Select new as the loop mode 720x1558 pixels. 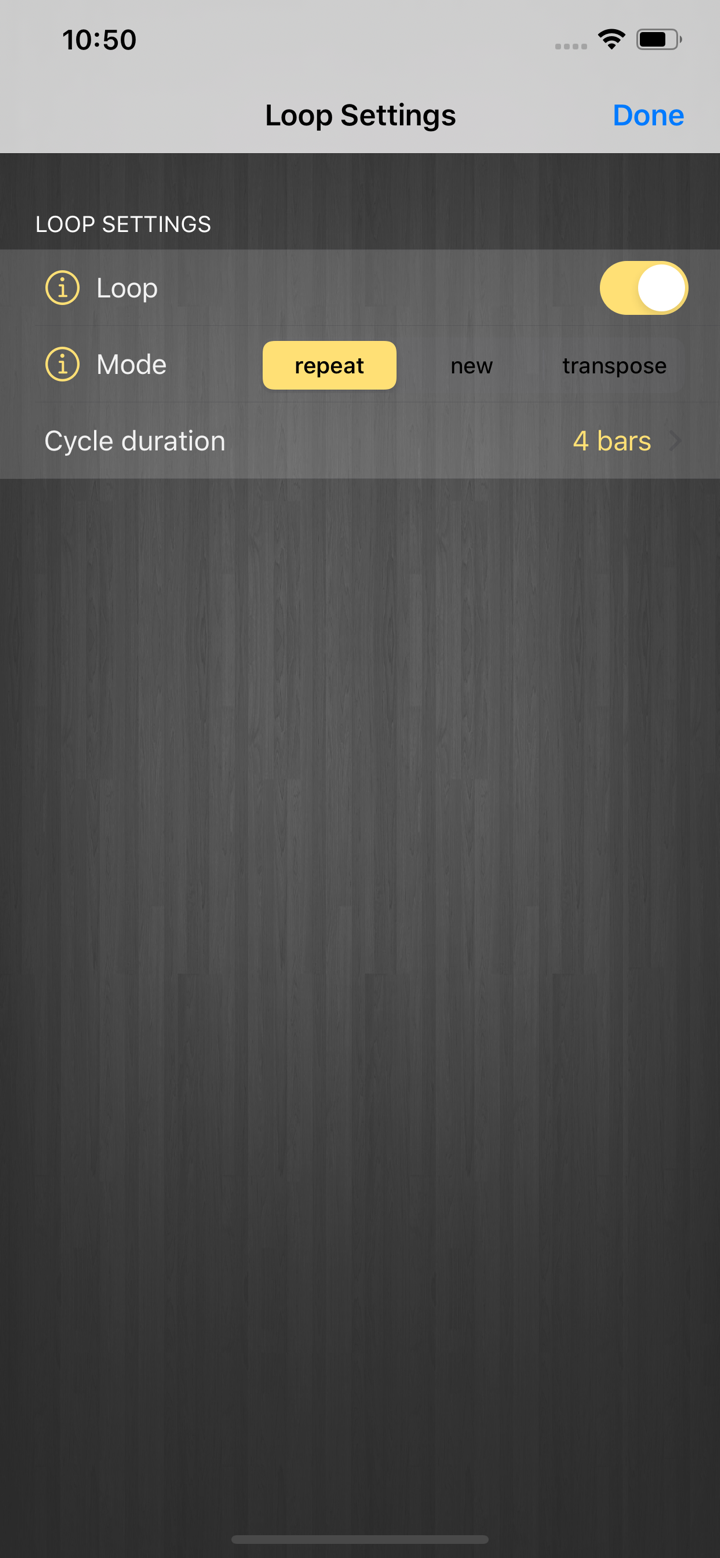click(x=471, y=365)
